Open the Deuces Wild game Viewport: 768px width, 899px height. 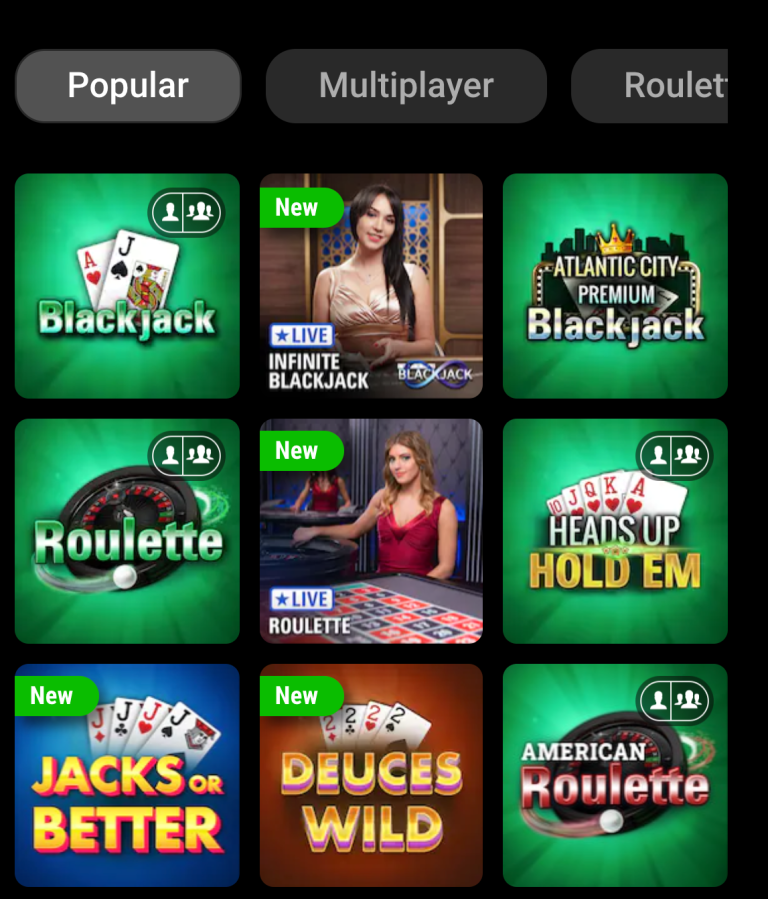click(371, 776)
